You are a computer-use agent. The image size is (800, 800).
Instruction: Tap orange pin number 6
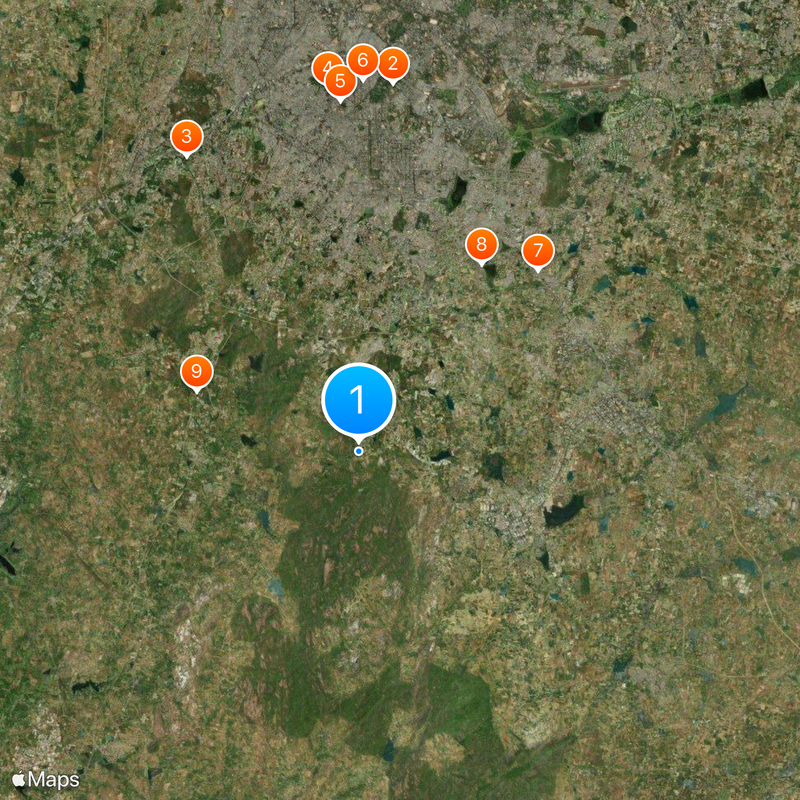click(363, 61)
